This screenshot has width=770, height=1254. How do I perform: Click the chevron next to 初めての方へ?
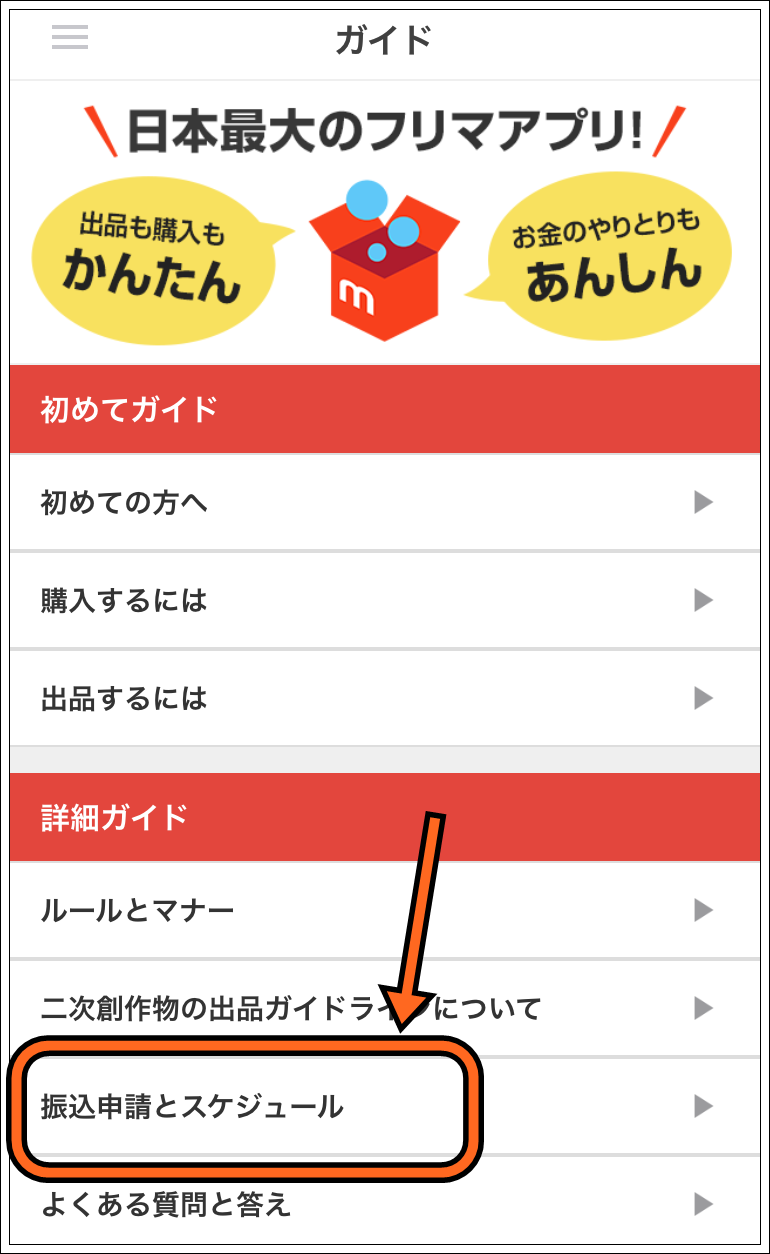(x=705, y=503)
